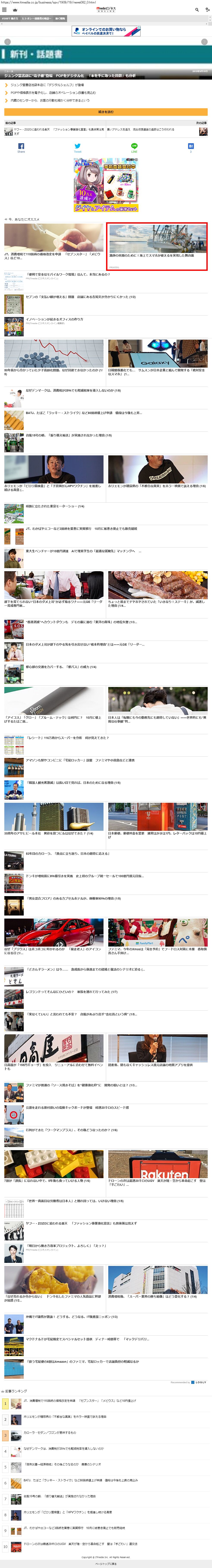Open ranking item 6 about BAT price hike
The image size is (212, 1568).
coord(79,1480)
